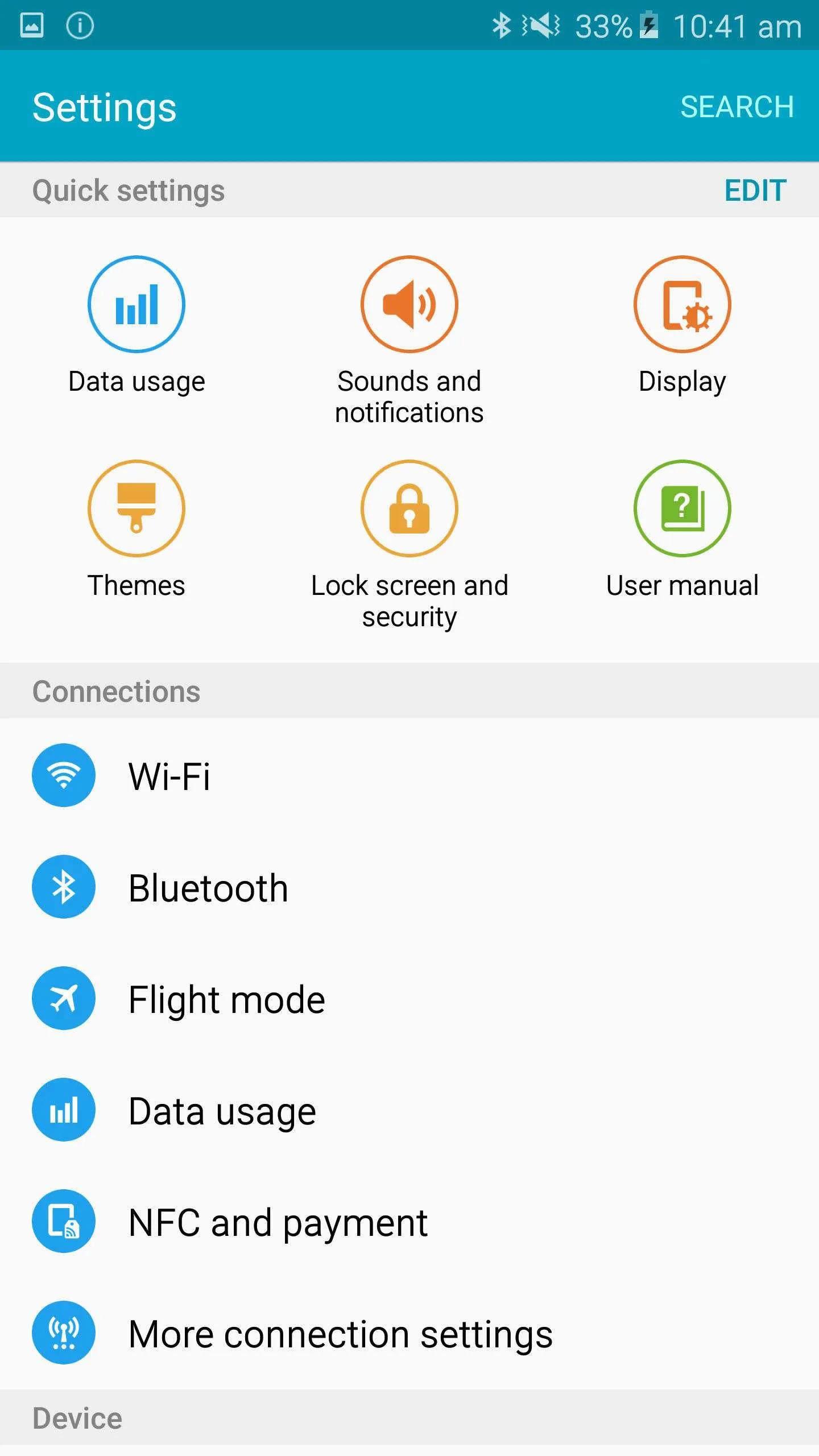This screenshot has height=1456, width=819.
Task: Open SEARCH in the Settings header
Action: [737, 107]
